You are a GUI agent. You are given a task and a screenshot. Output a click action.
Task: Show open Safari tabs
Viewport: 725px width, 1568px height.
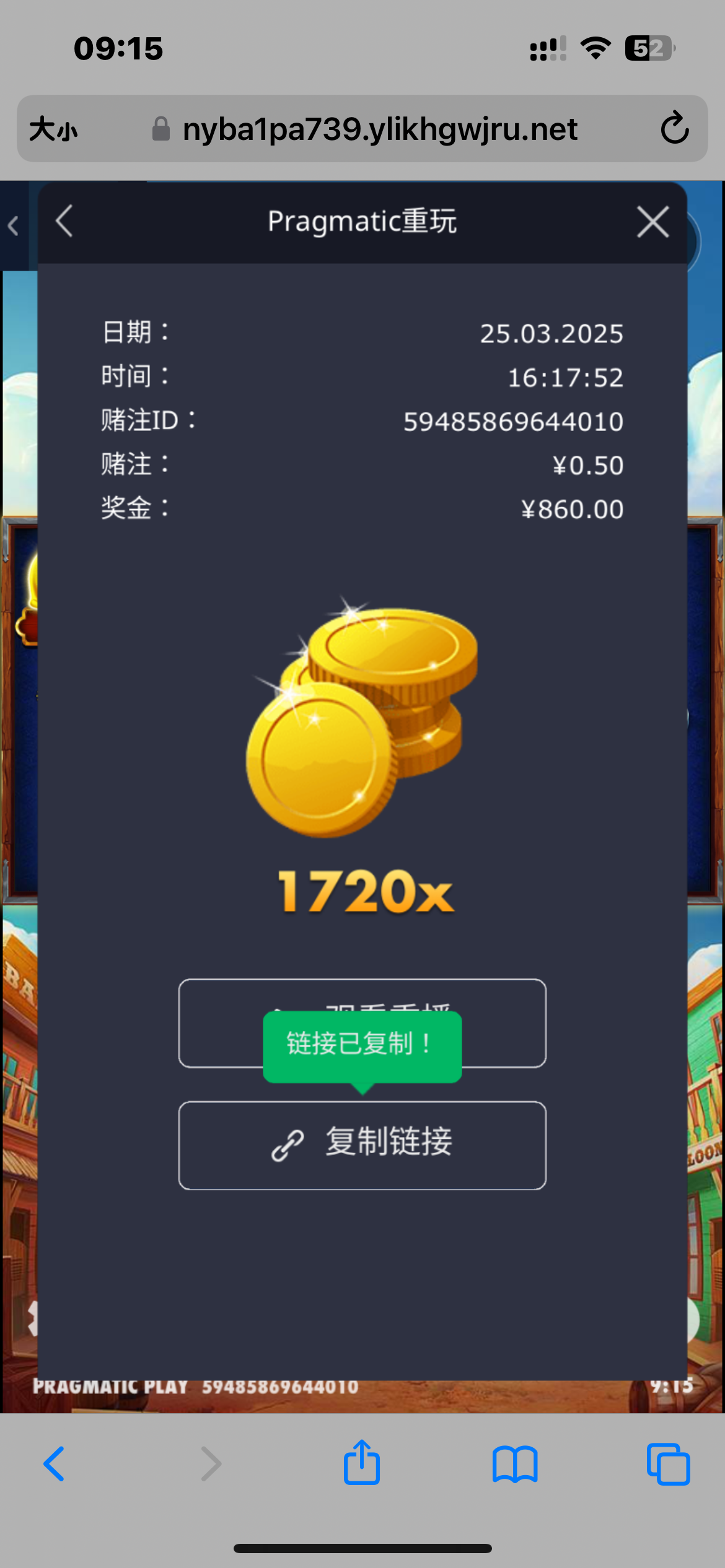pos(668,1464)
